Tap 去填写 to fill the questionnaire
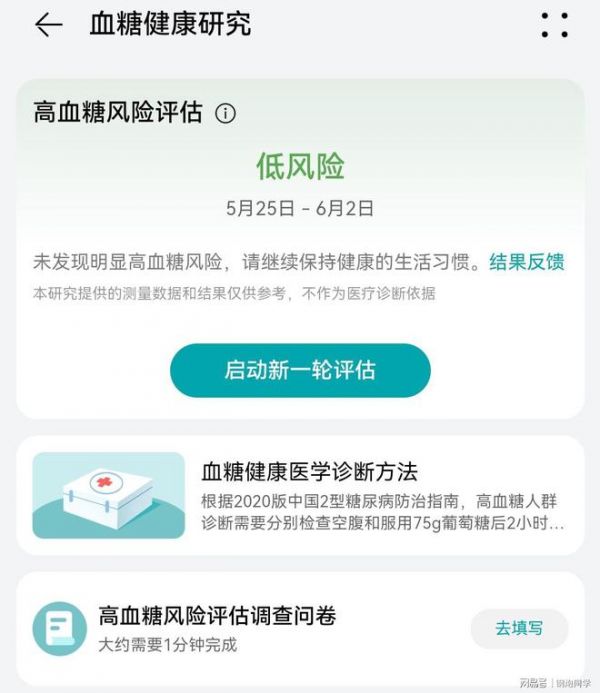This screenshot has width=600, height=693. [519, 628]
